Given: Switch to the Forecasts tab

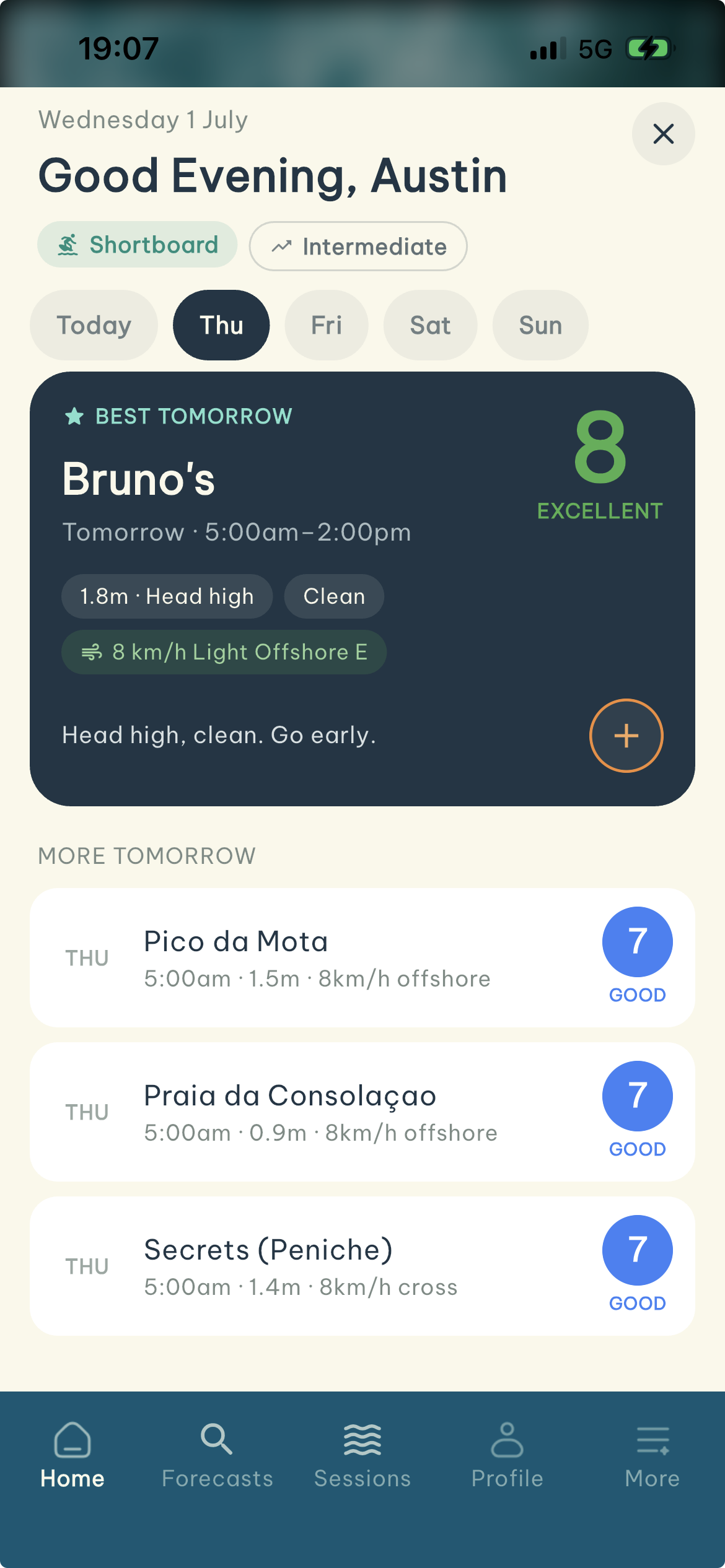Looking at the screenshot, I should coord(217,1455).
